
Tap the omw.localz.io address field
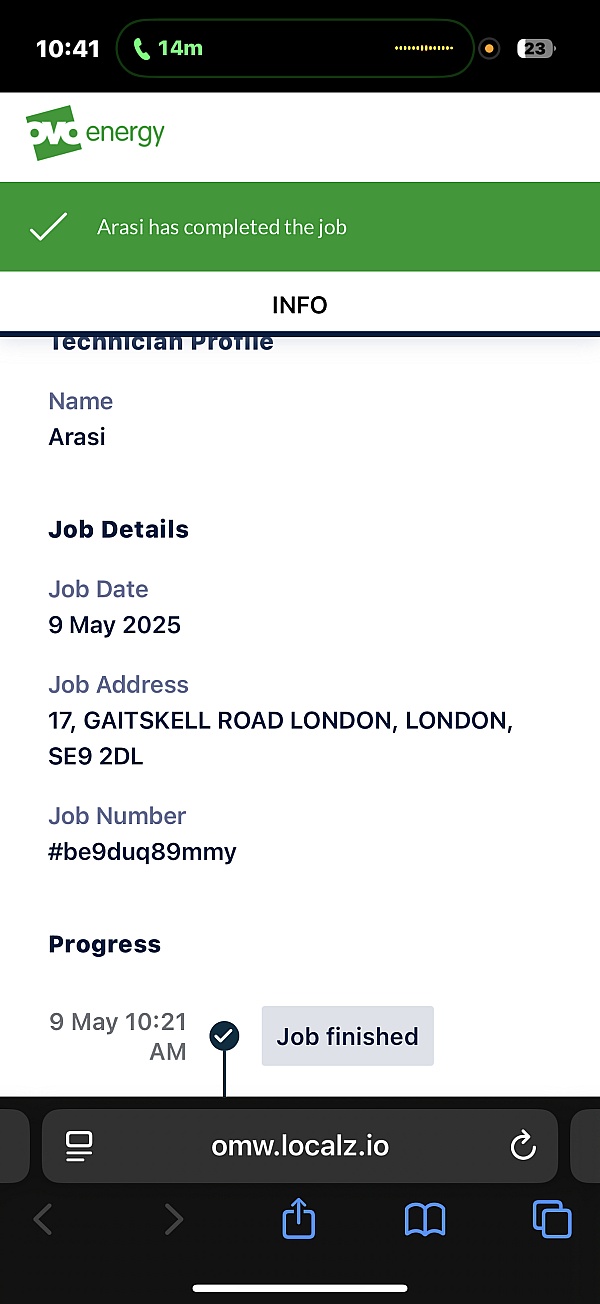(x=300, y=1146)
